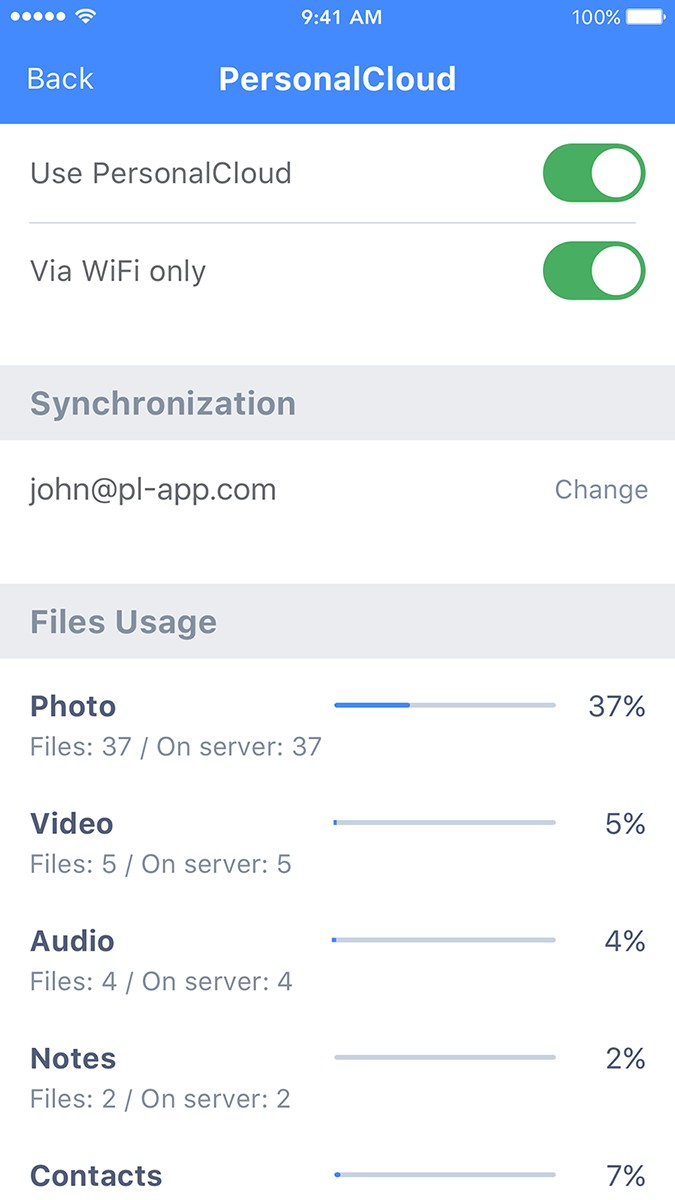Tap Change next to john@pl-app.com

click(x=601, y=490)
